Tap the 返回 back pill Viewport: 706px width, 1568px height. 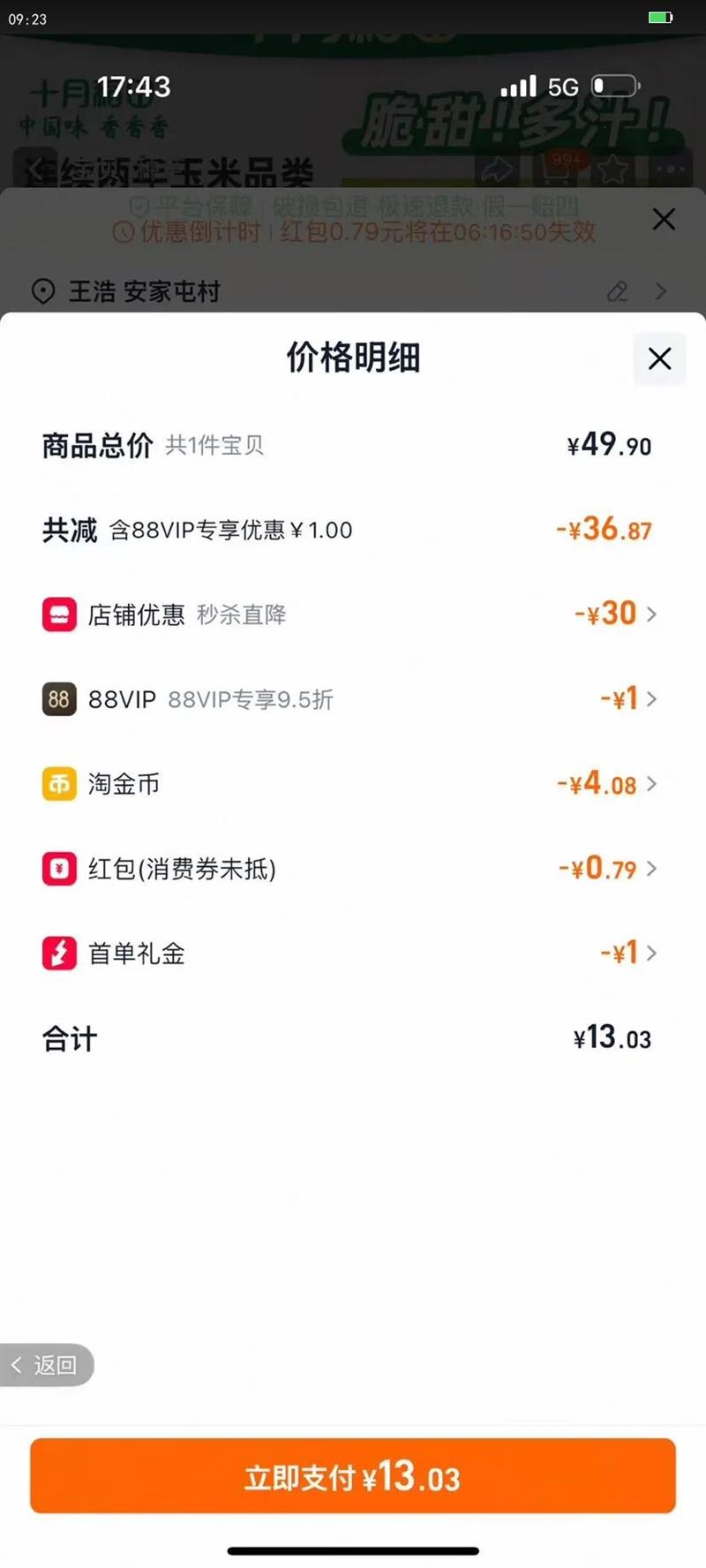46,1365
